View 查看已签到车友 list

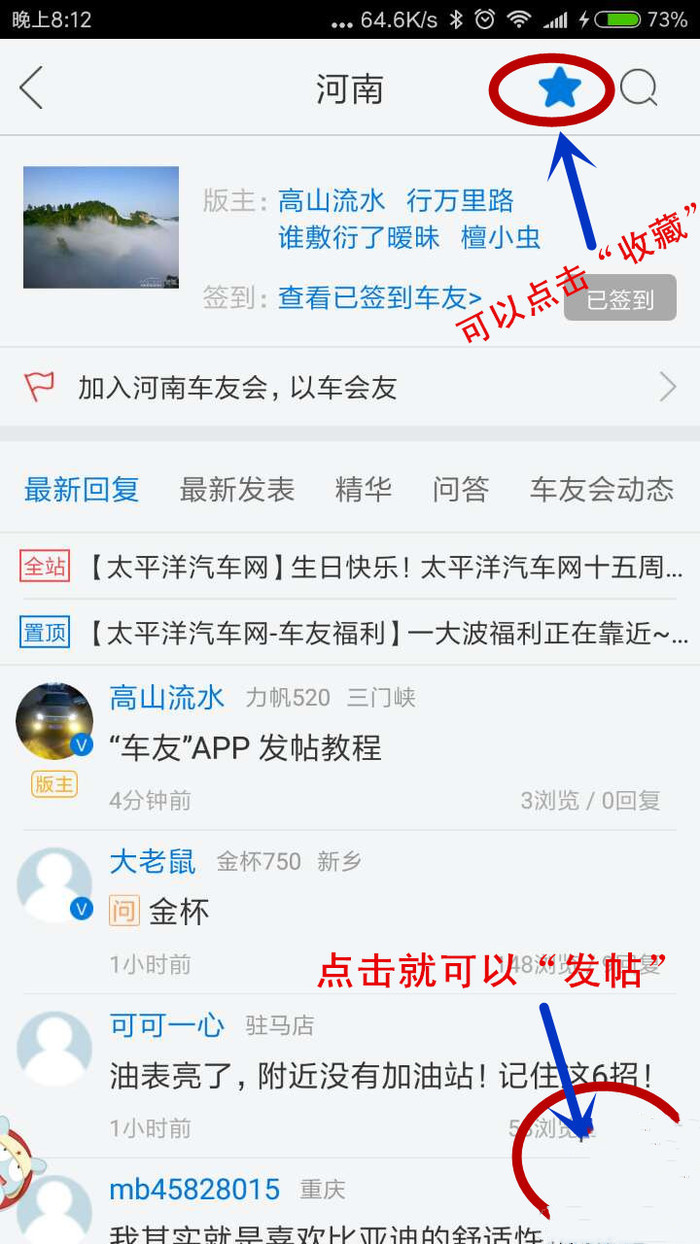(380, 297)
